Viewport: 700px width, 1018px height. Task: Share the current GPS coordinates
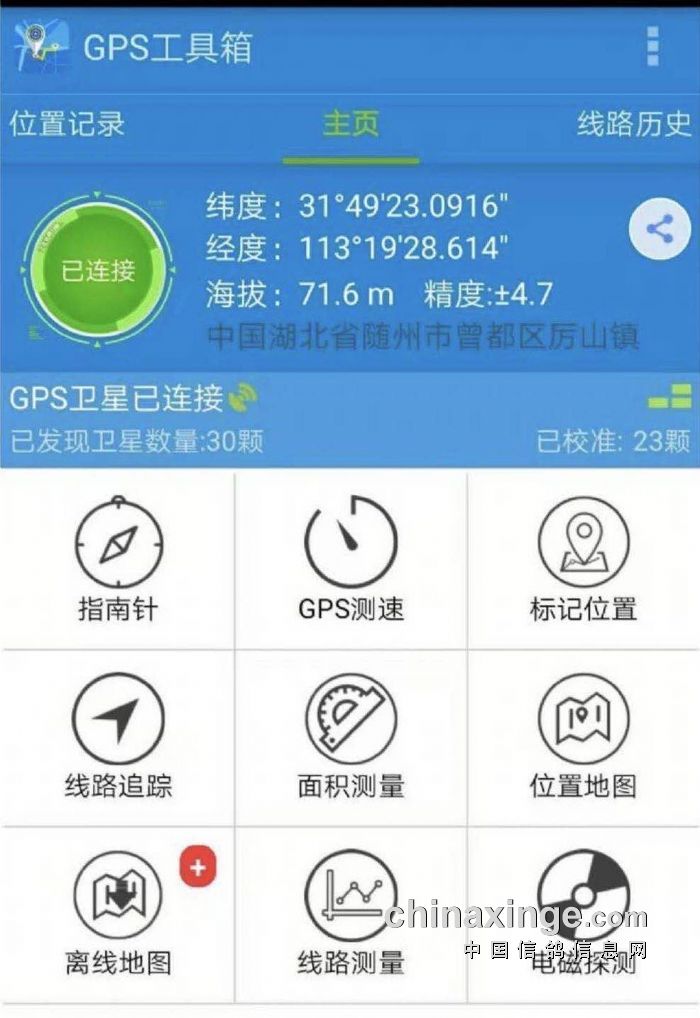click(659, 229)
